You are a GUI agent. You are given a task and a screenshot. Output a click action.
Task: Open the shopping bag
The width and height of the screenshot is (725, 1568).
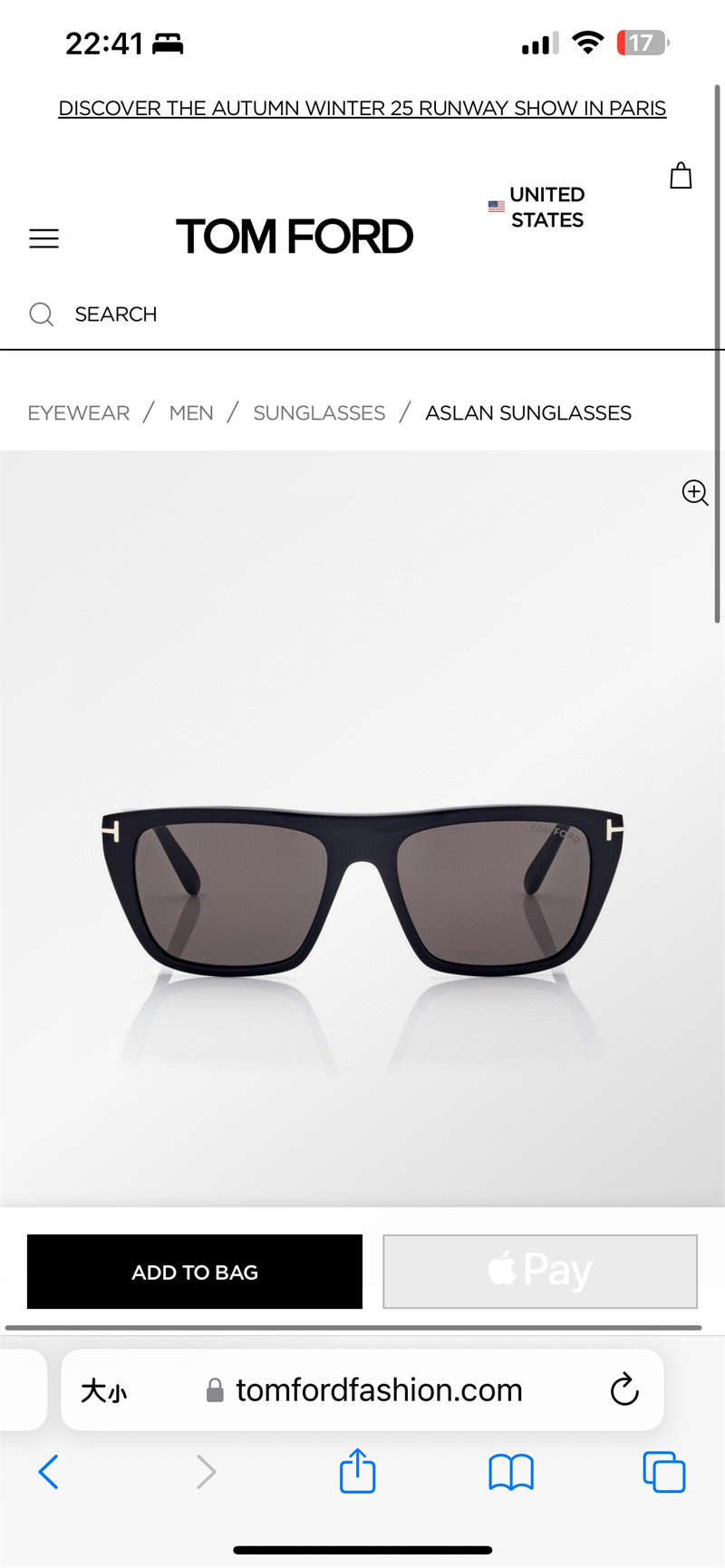point(681,176)
